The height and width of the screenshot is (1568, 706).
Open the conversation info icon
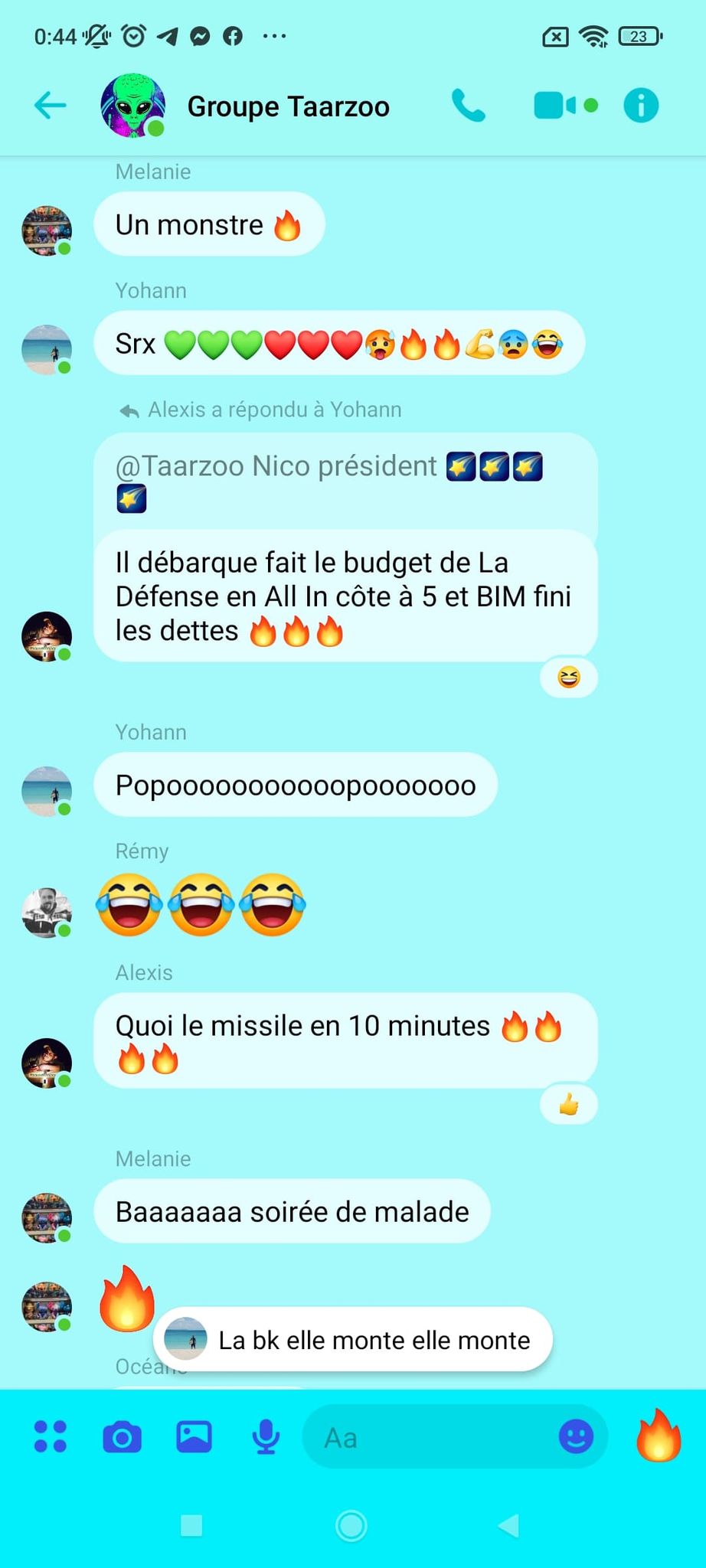click(641, 106)
